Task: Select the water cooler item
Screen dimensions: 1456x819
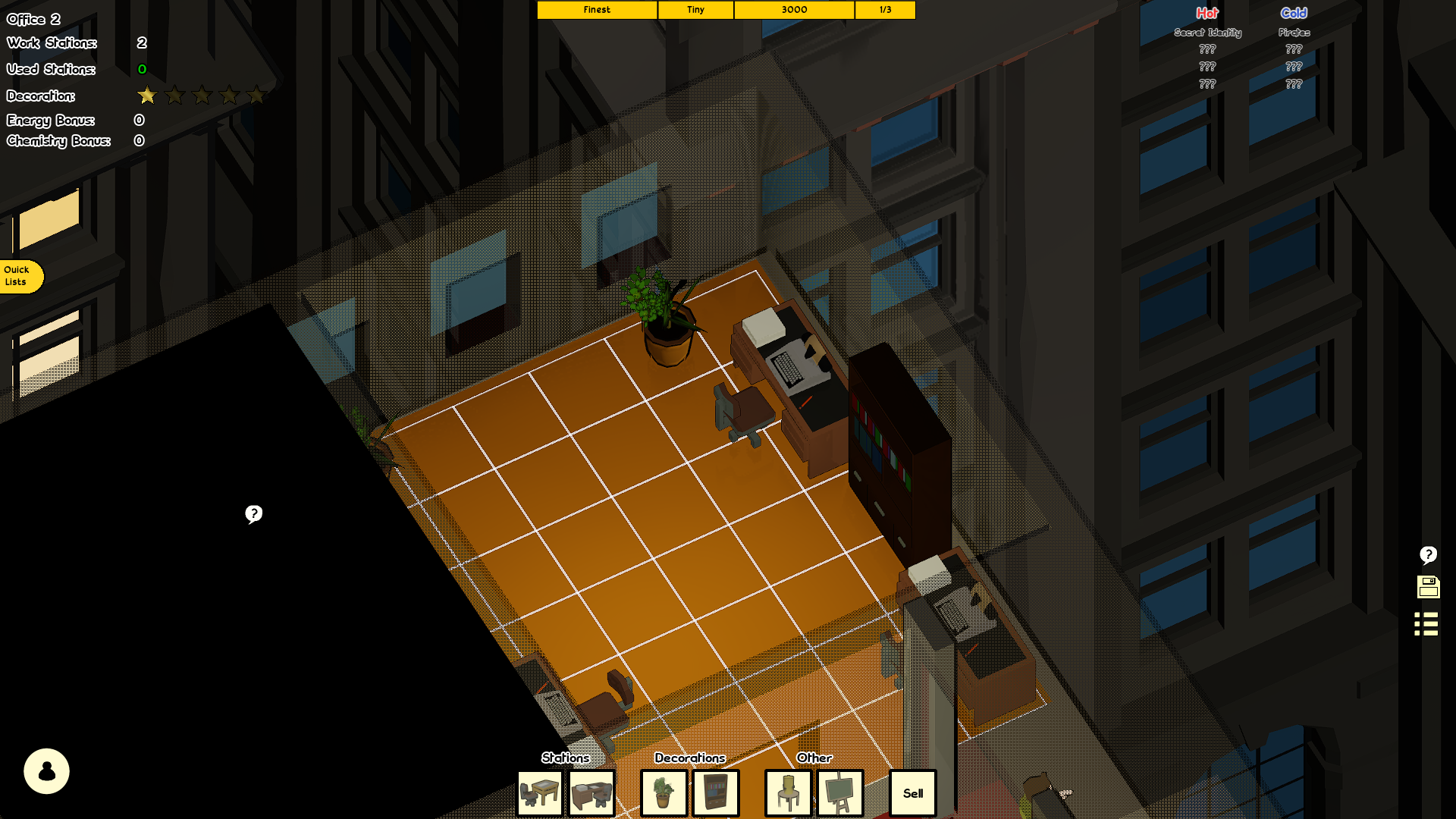Action: coord(788,793)
